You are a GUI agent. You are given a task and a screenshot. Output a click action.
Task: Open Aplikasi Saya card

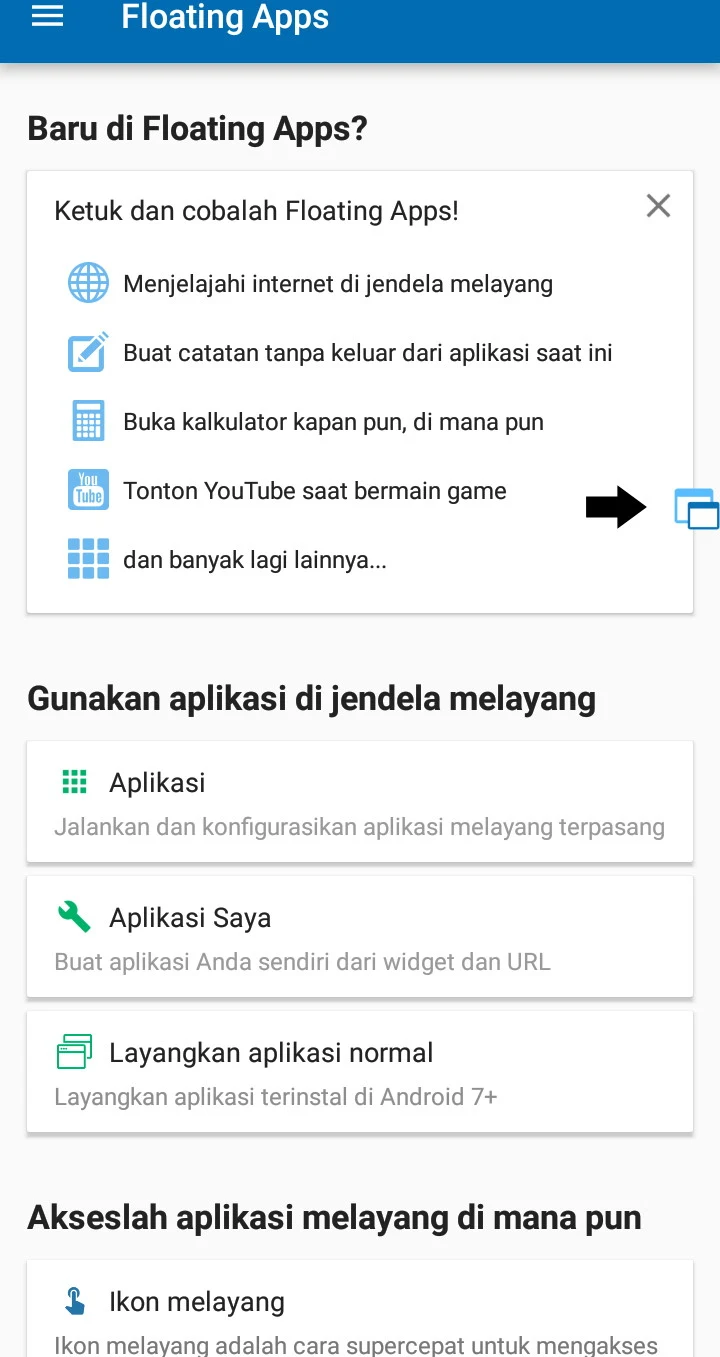359,937
